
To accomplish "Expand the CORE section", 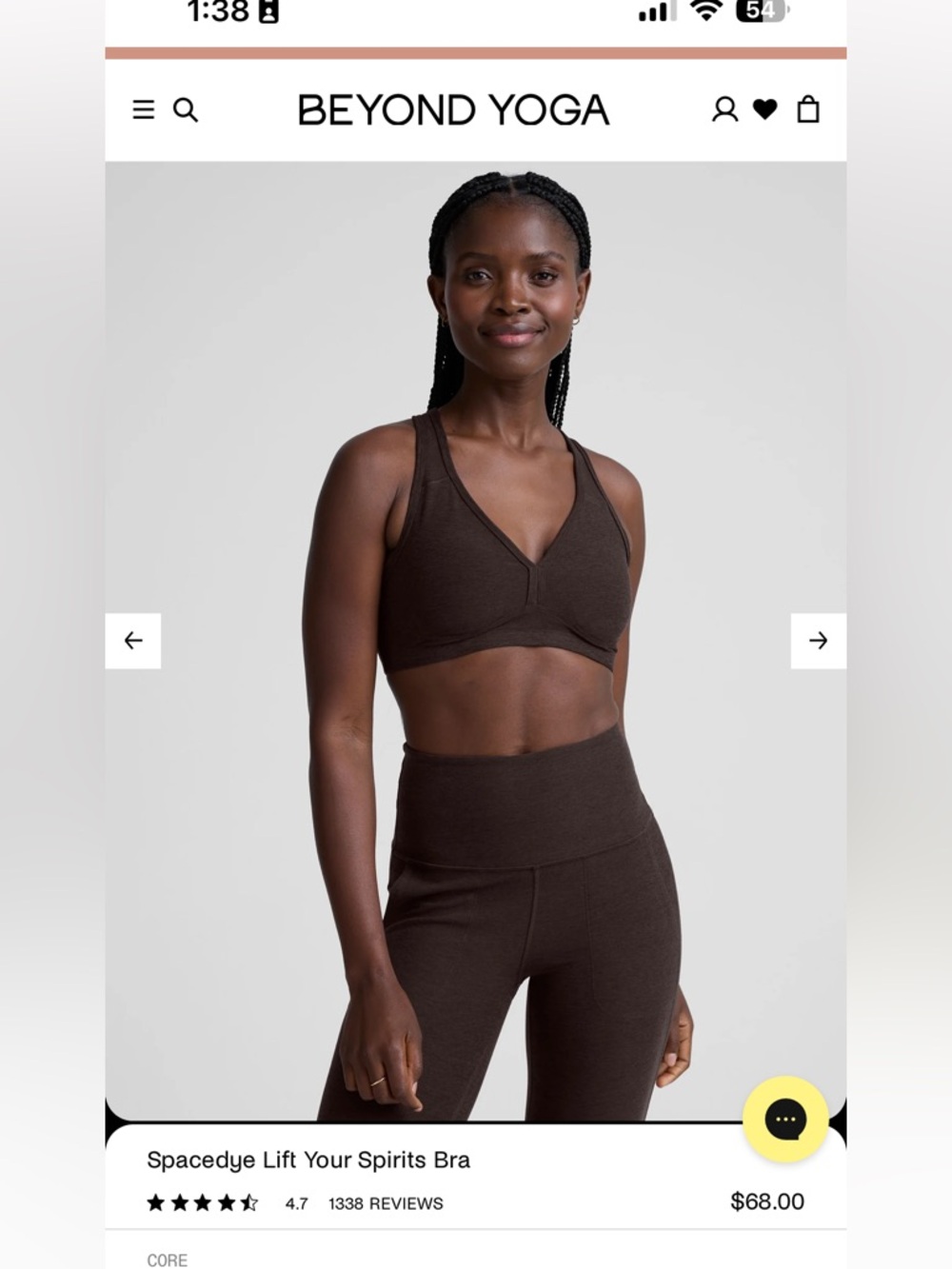I will coord(168,1259).
